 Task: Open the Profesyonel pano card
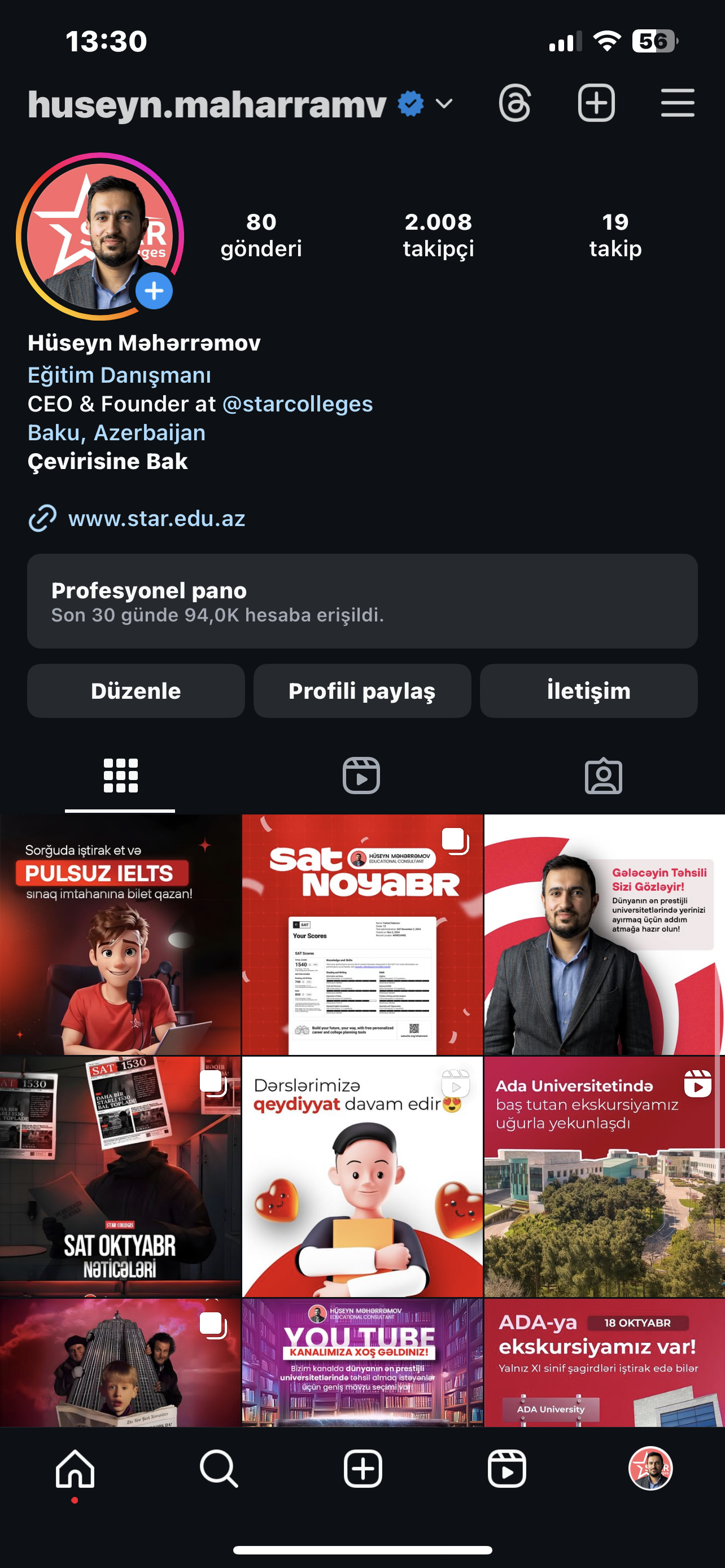pyautogui.click(x=362, y=601)
